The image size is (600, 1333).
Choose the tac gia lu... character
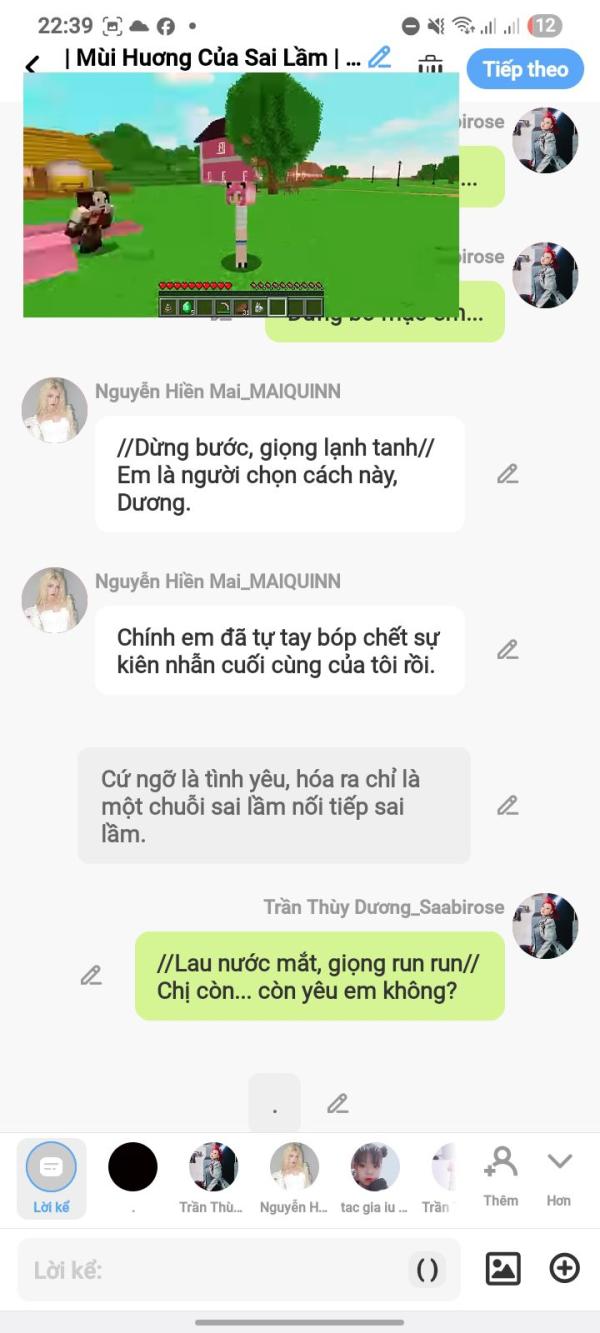(375, 1178)
